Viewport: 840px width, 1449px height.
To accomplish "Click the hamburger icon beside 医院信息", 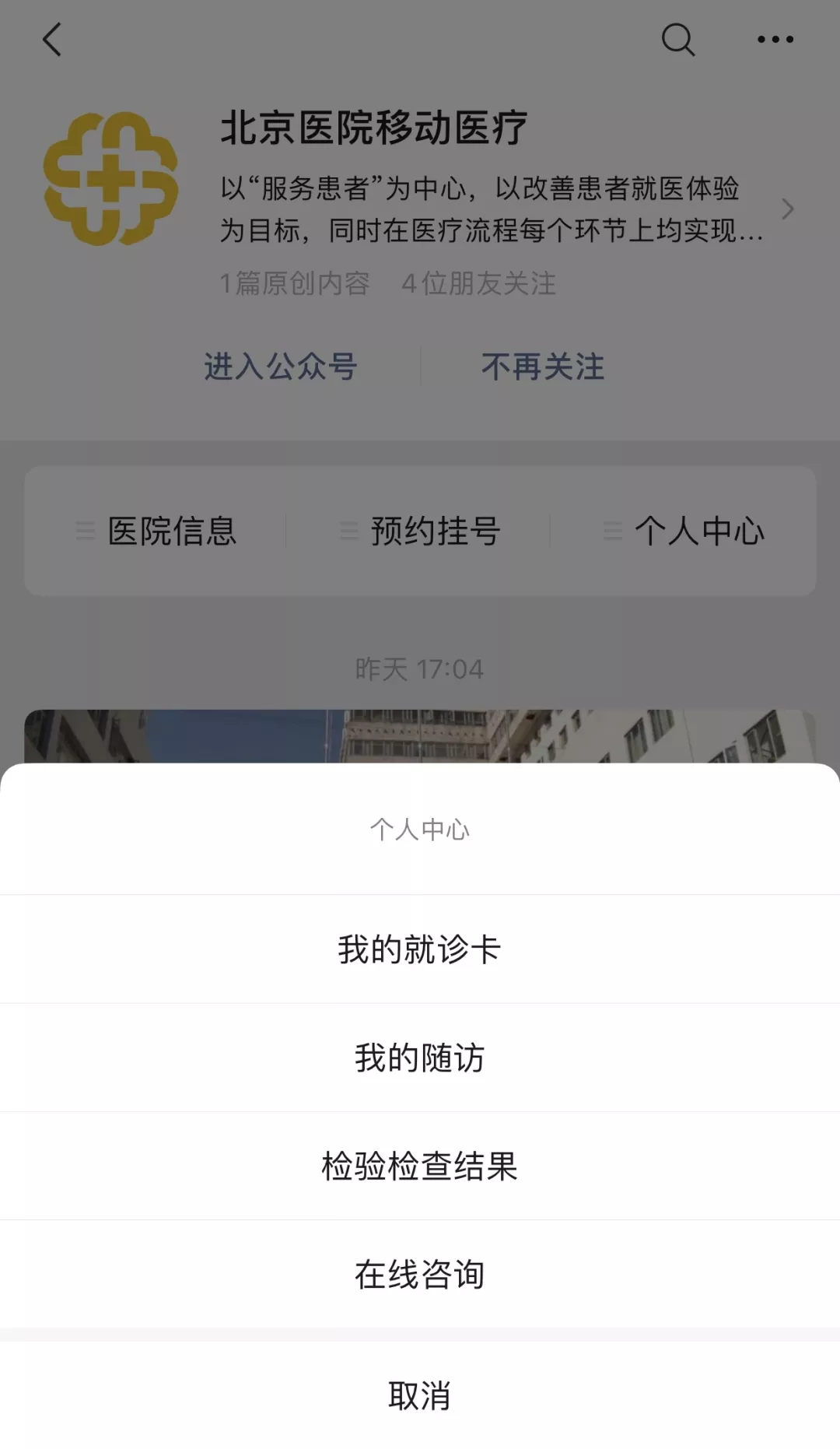I will click(83, 532).
